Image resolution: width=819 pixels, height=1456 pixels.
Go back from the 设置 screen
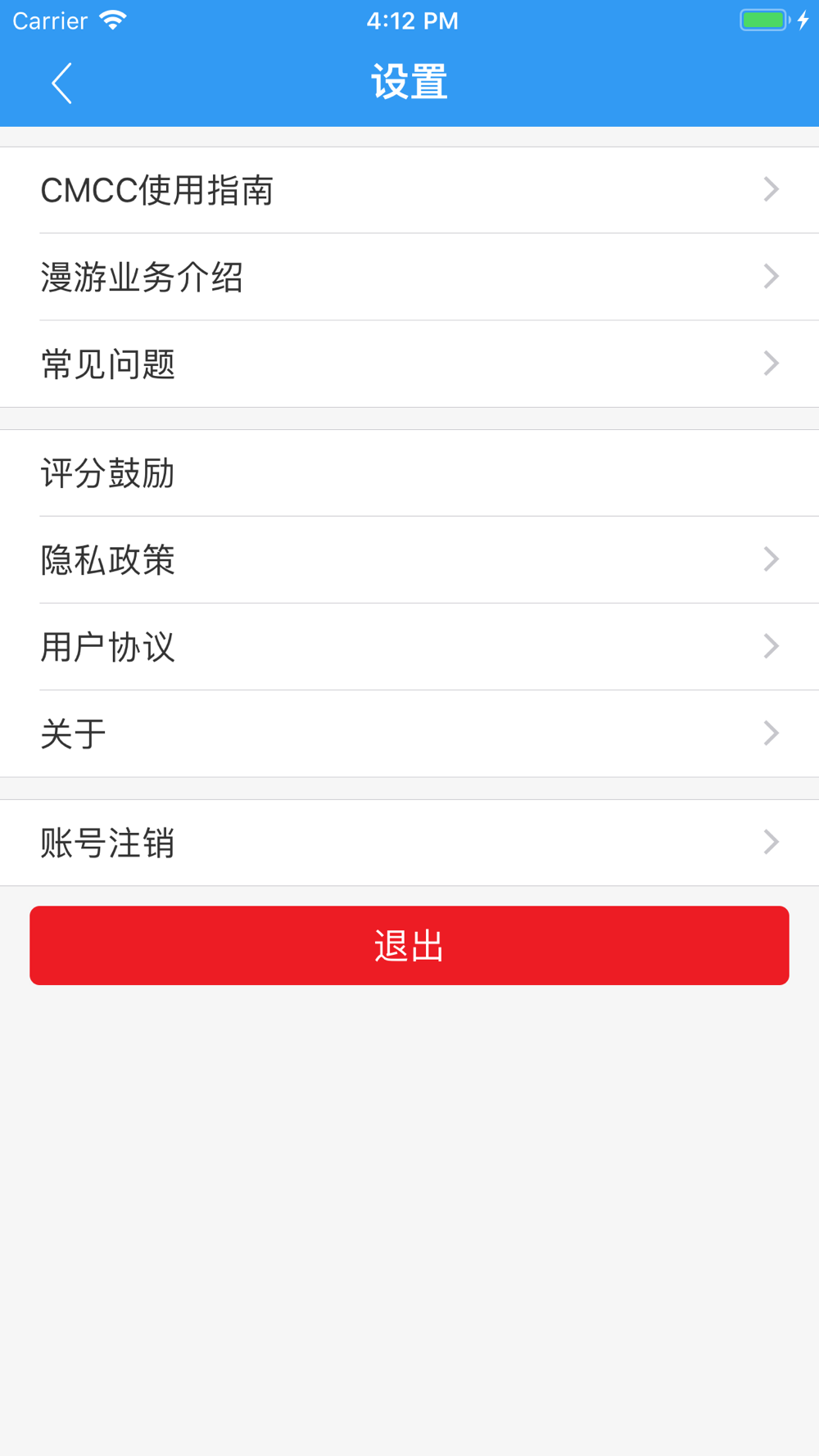click(x=62, y=84)
